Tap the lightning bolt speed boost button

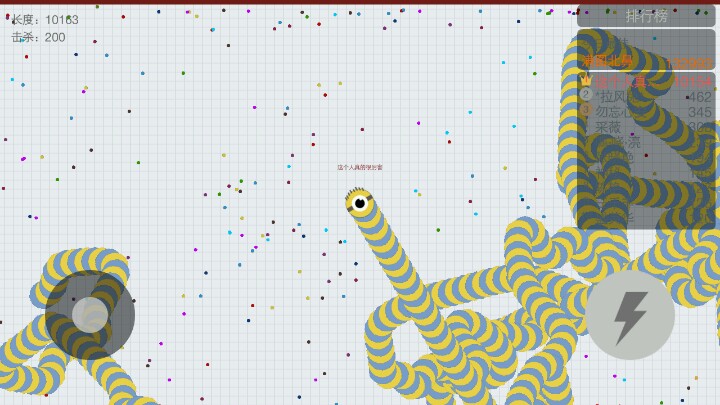point(630,316)
